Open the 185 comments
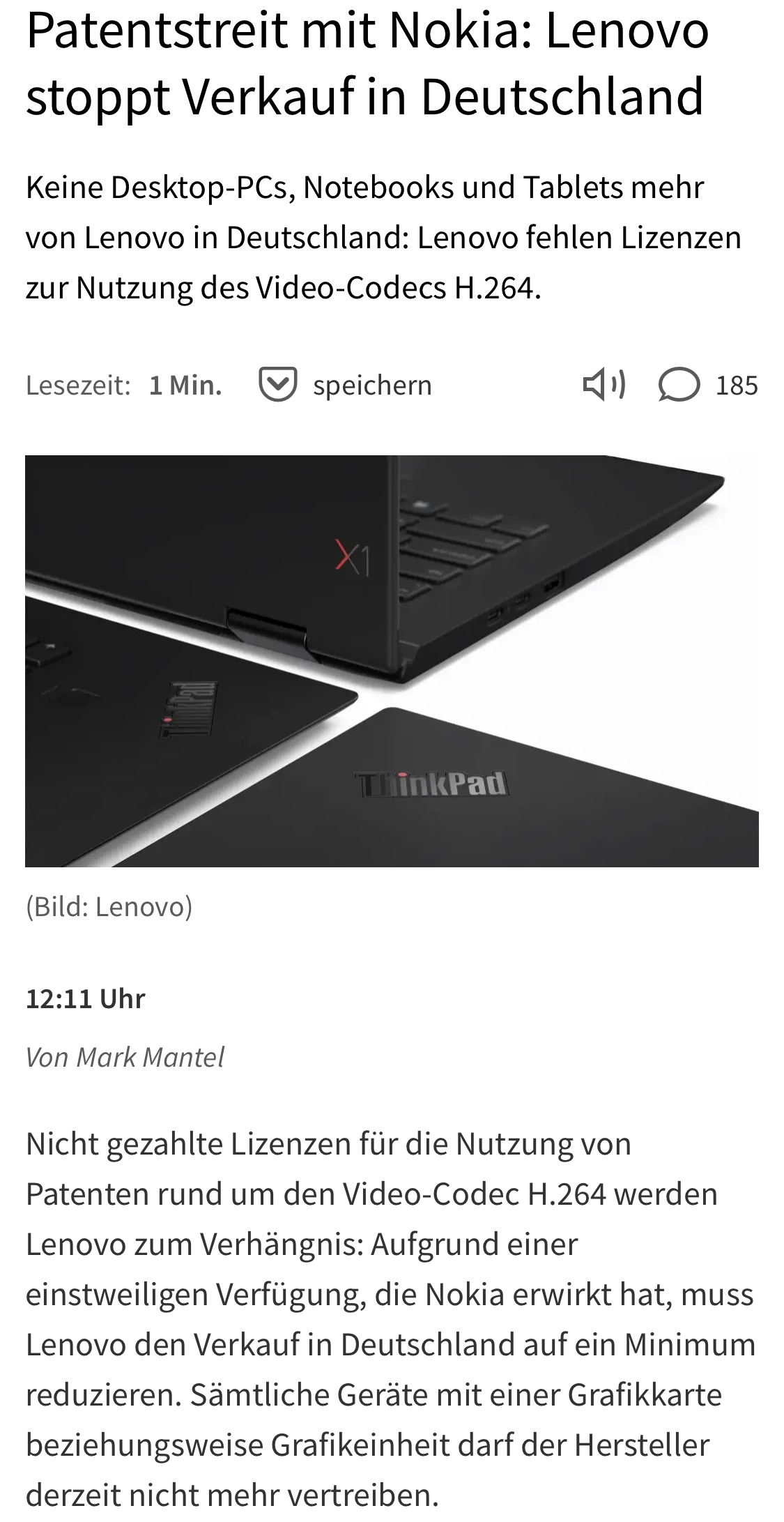Viewport: 784px width, 1522px height. click(x=707, y=386)
